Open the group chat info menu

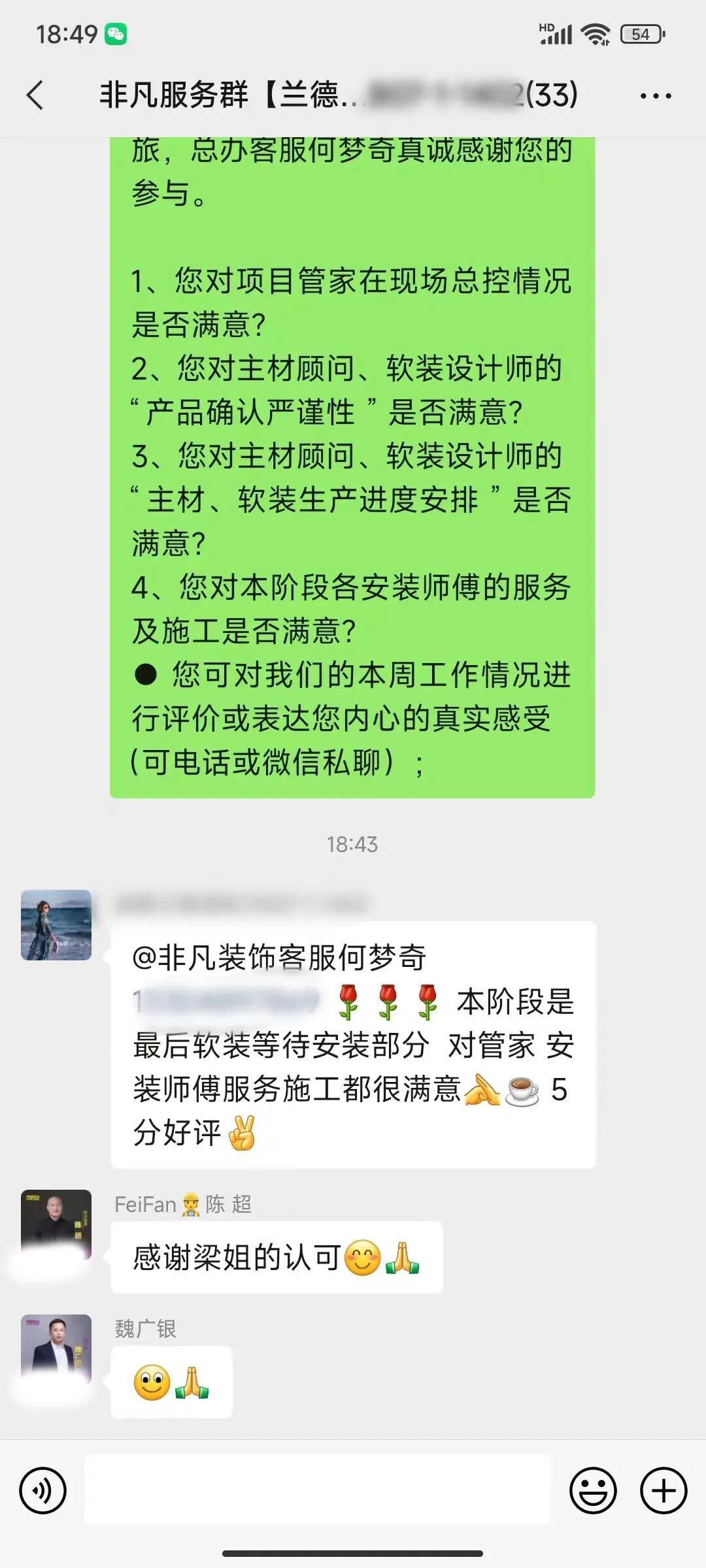pos(655,95)
